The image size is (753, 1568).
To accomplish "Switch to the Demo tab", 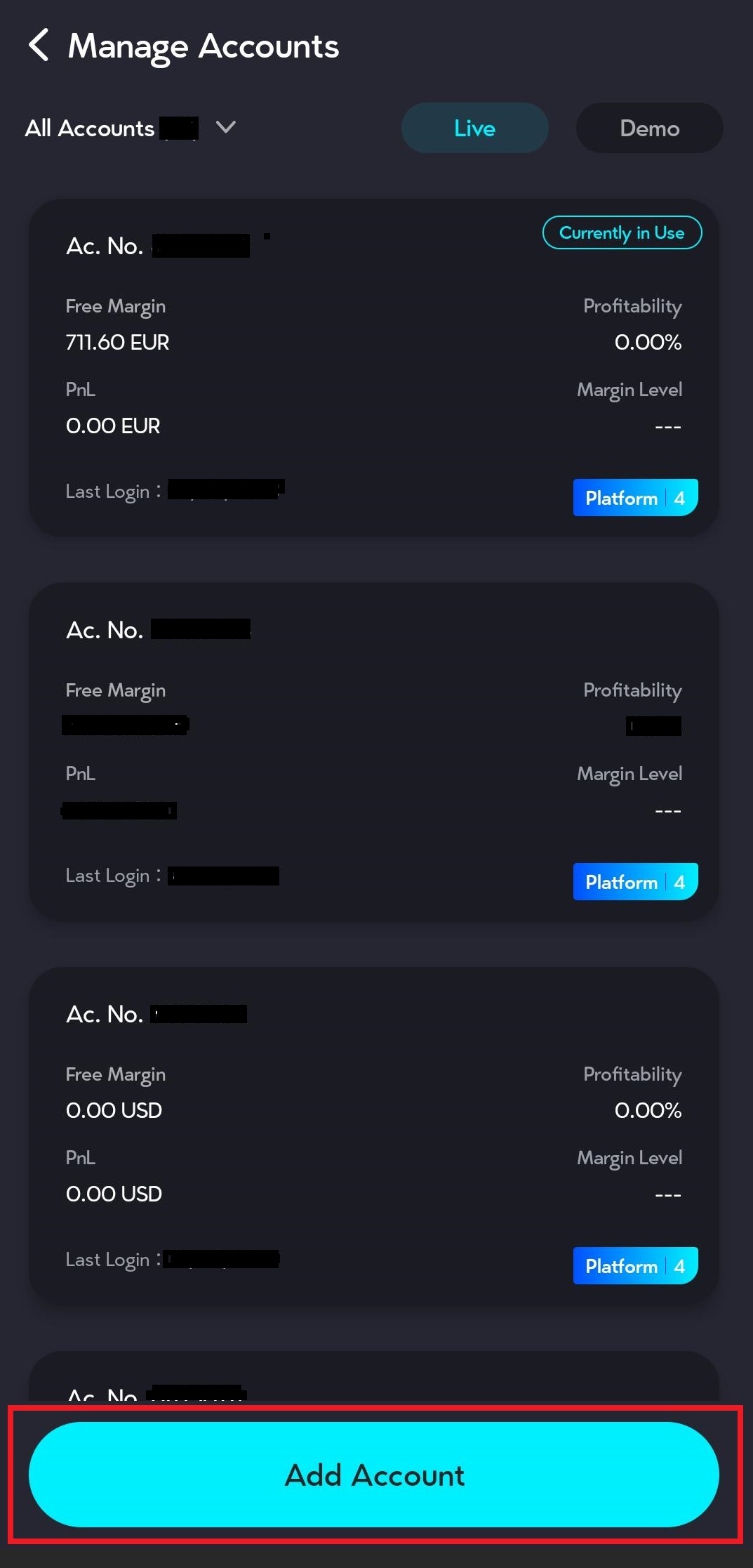I will click(649, 128).
